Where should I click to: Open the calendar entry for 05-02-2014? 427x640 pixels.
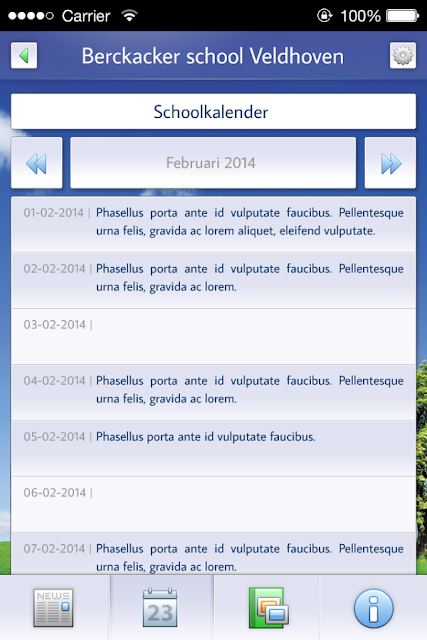[214, 448]
